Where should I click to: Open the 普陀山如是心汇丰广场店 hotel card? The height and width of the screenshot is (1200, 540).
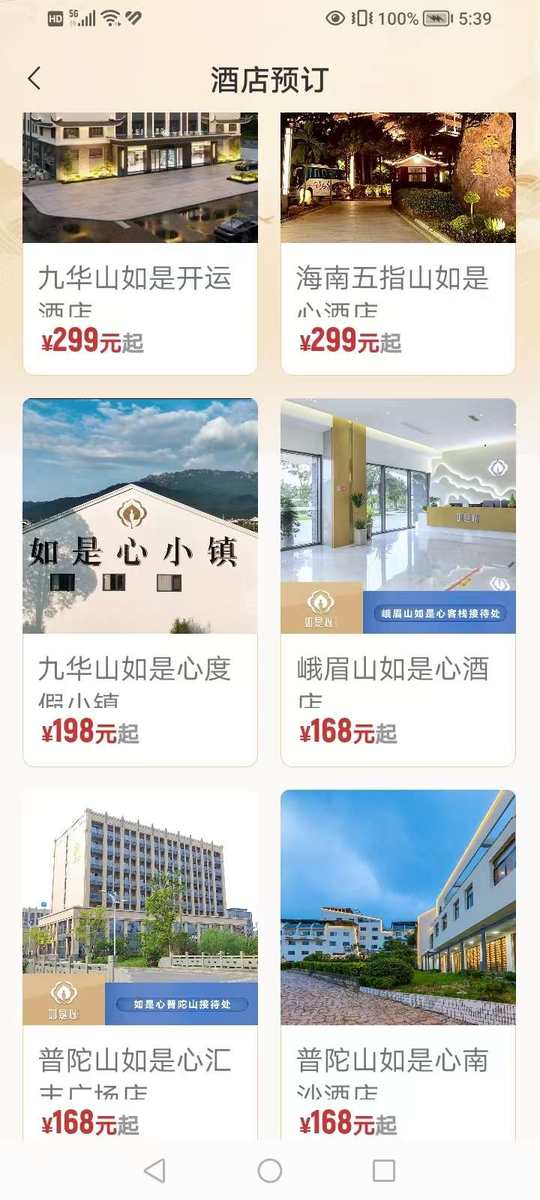pos(140,966)
